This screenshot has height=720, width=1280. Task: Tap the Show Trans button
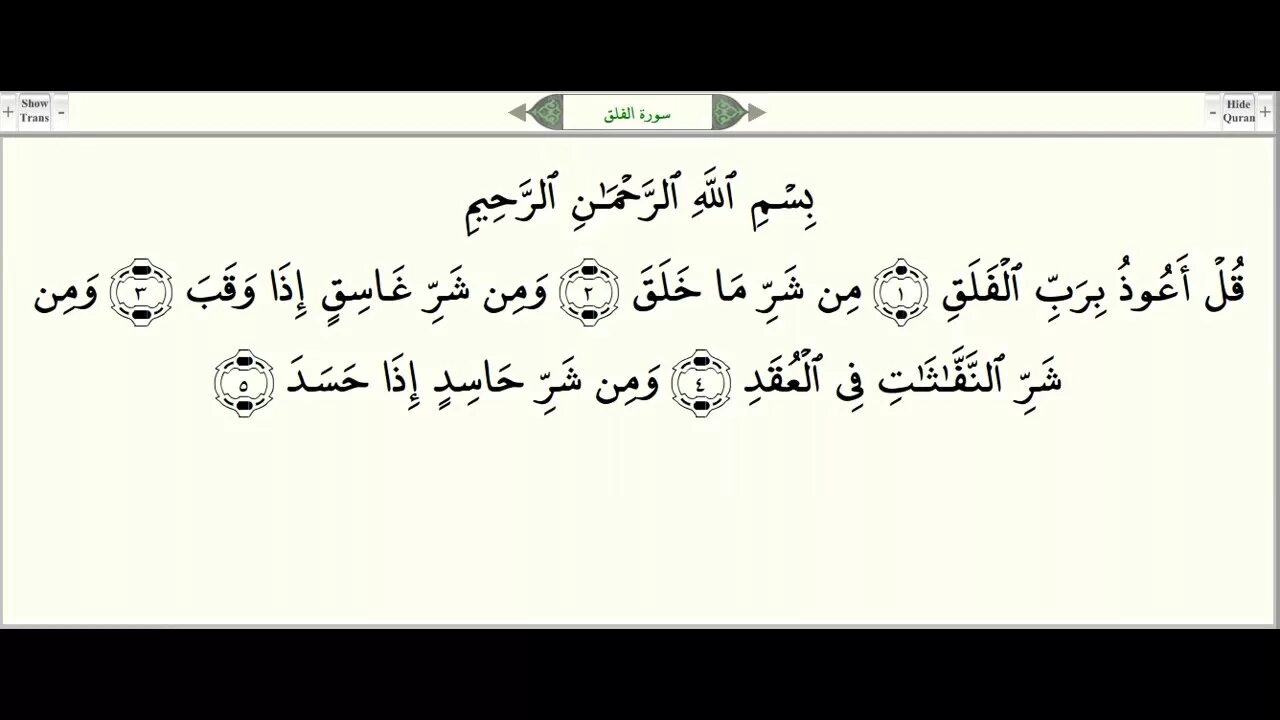[34, 111]
